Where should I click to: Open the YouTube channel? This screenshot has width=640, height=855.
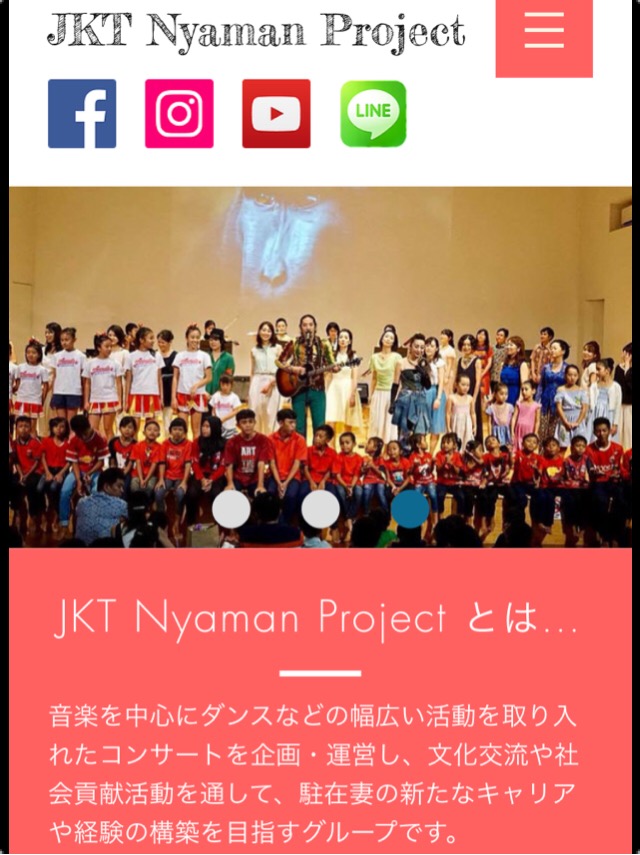click(276, 114)
